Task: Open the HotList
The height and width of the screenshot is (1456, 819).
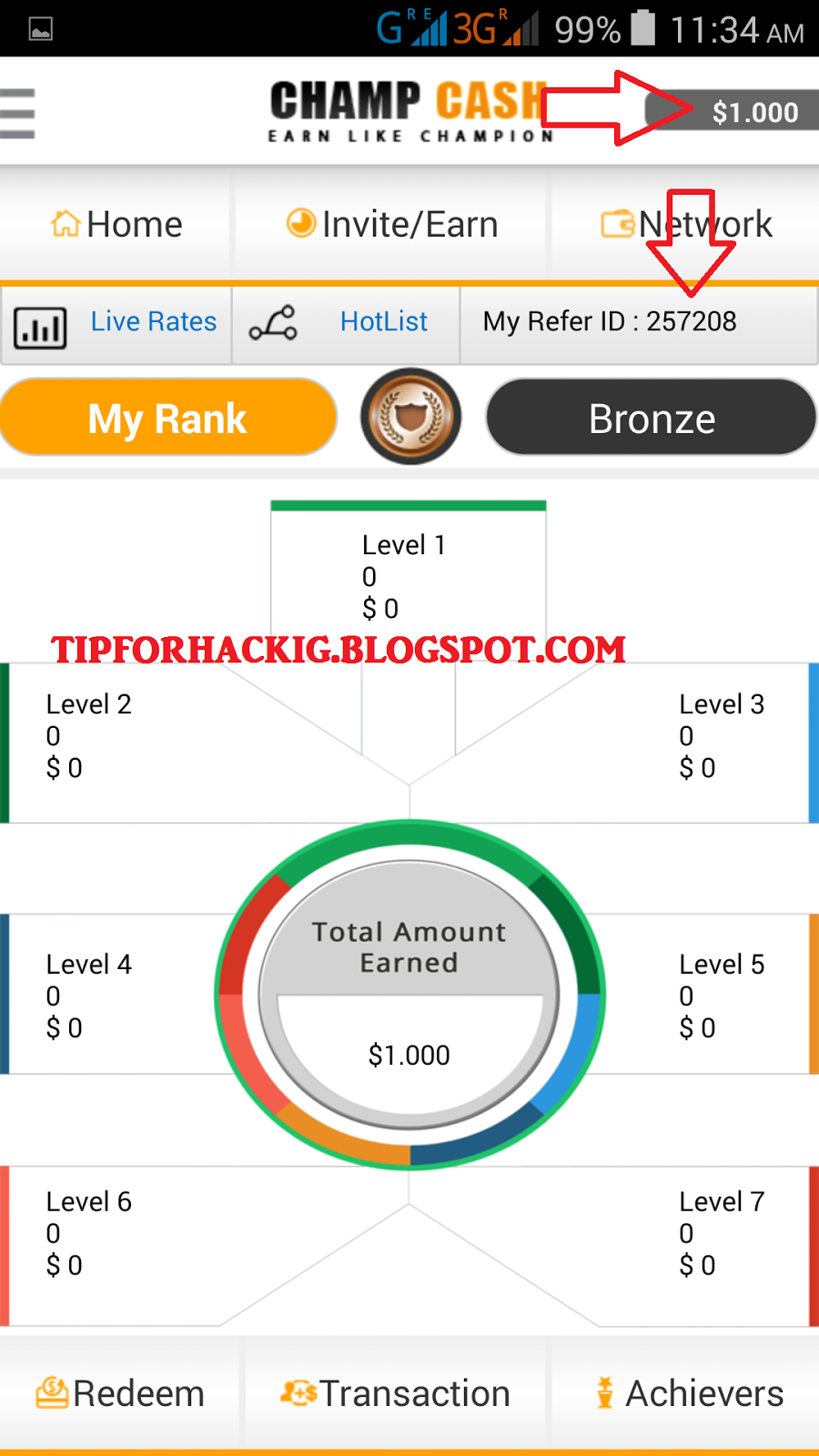Action: (346, 322)
